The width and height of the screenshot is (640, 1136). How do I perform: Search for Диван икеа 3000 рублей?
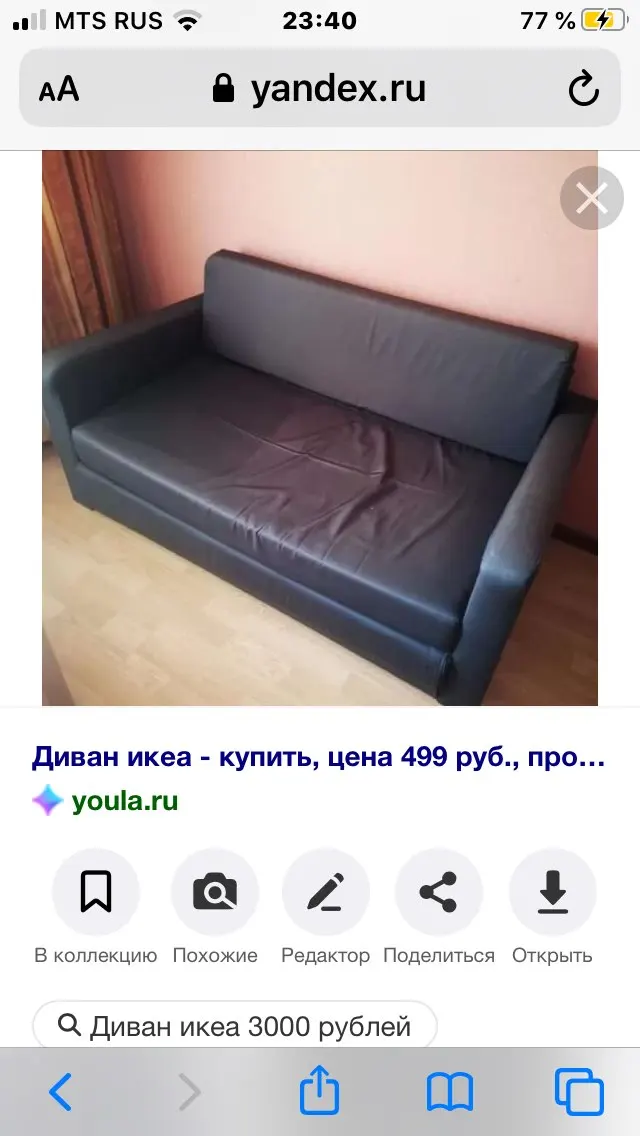[x=236, y=1025]
